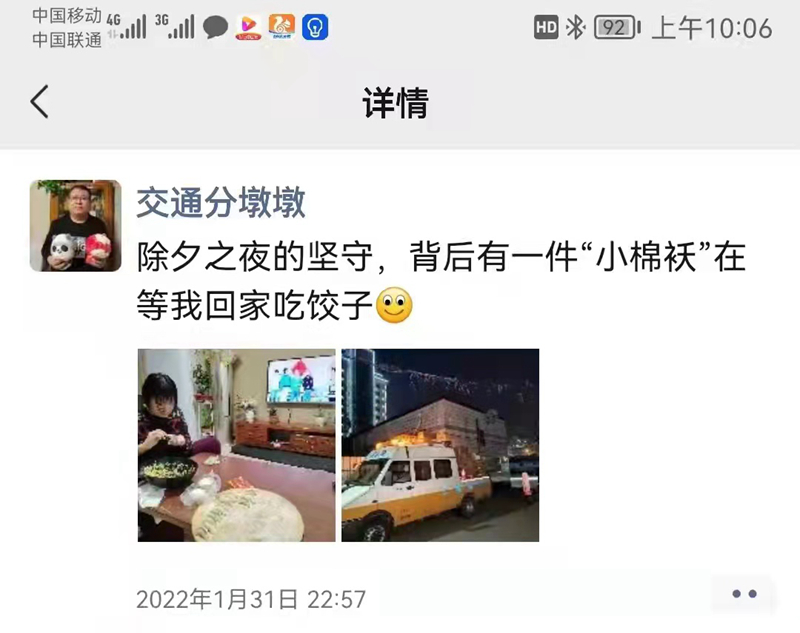Open the like and comment menu dots
800x633 pixels.
pyautogui.click(x=744, y=594)
